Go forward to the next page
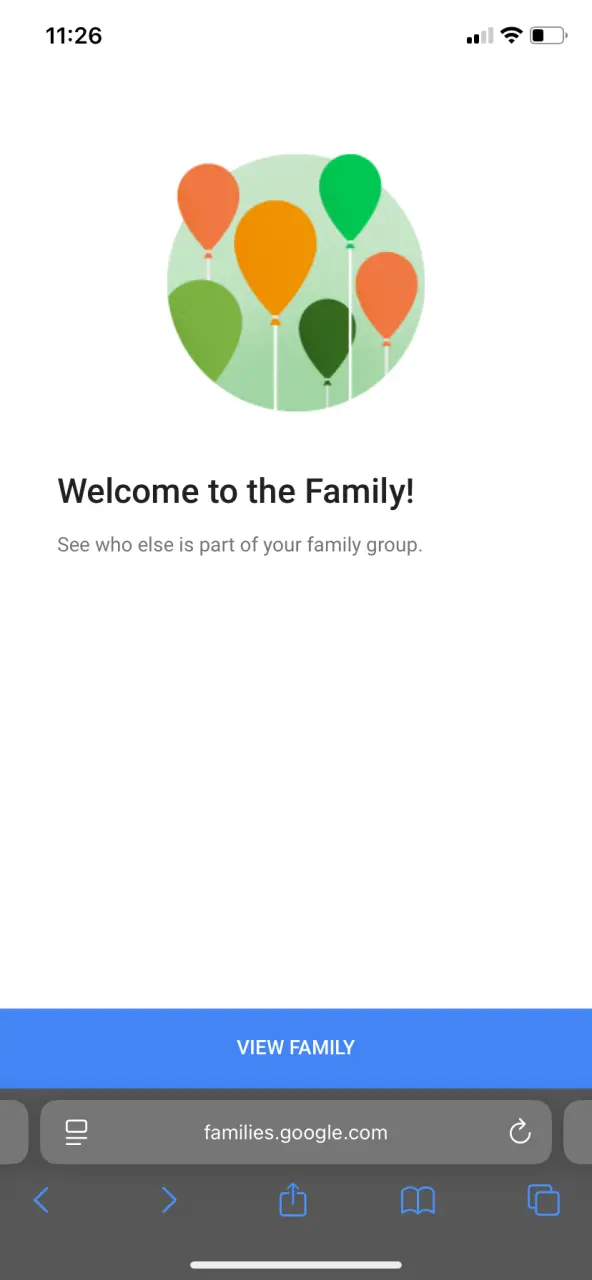Screen dimensions: 592x1280 [169, 1200]
